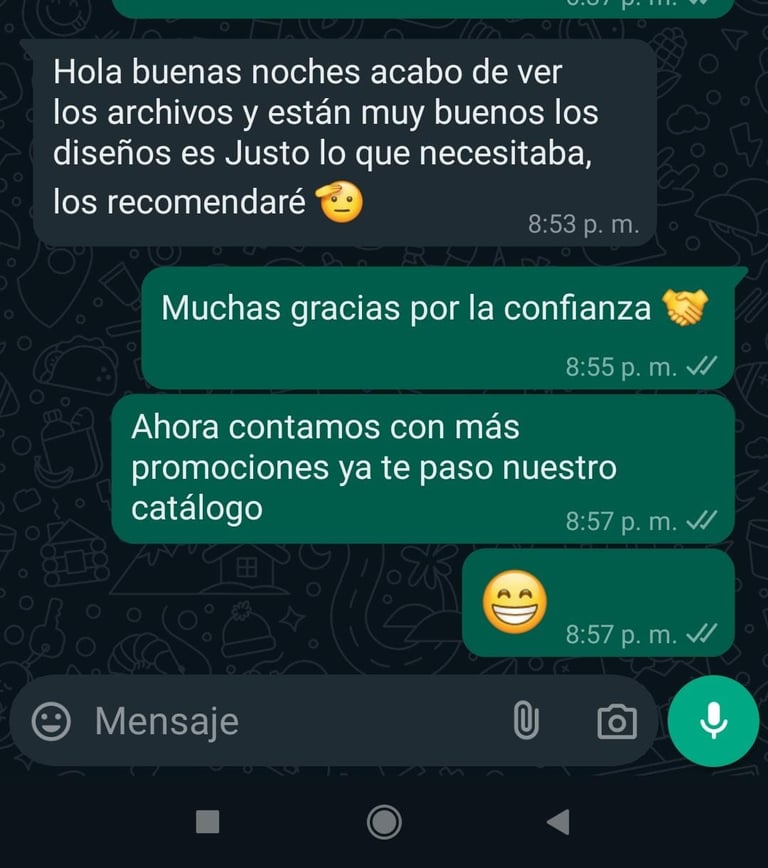Attach a file with the paperclip icon
768x868 pixels.
(x=525, y=721)
